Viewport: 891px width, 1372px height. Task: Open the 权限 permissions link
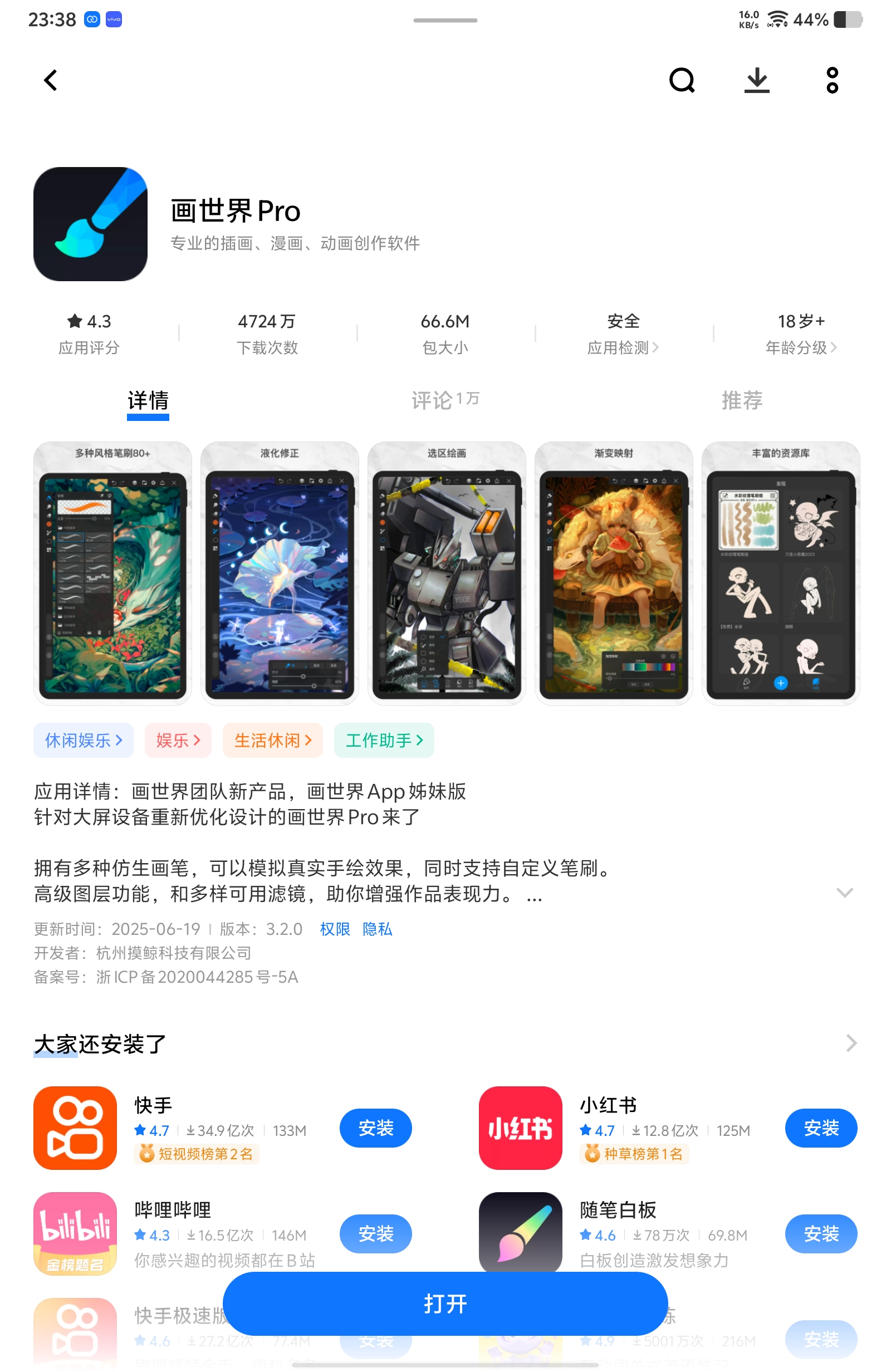(335, 929)
